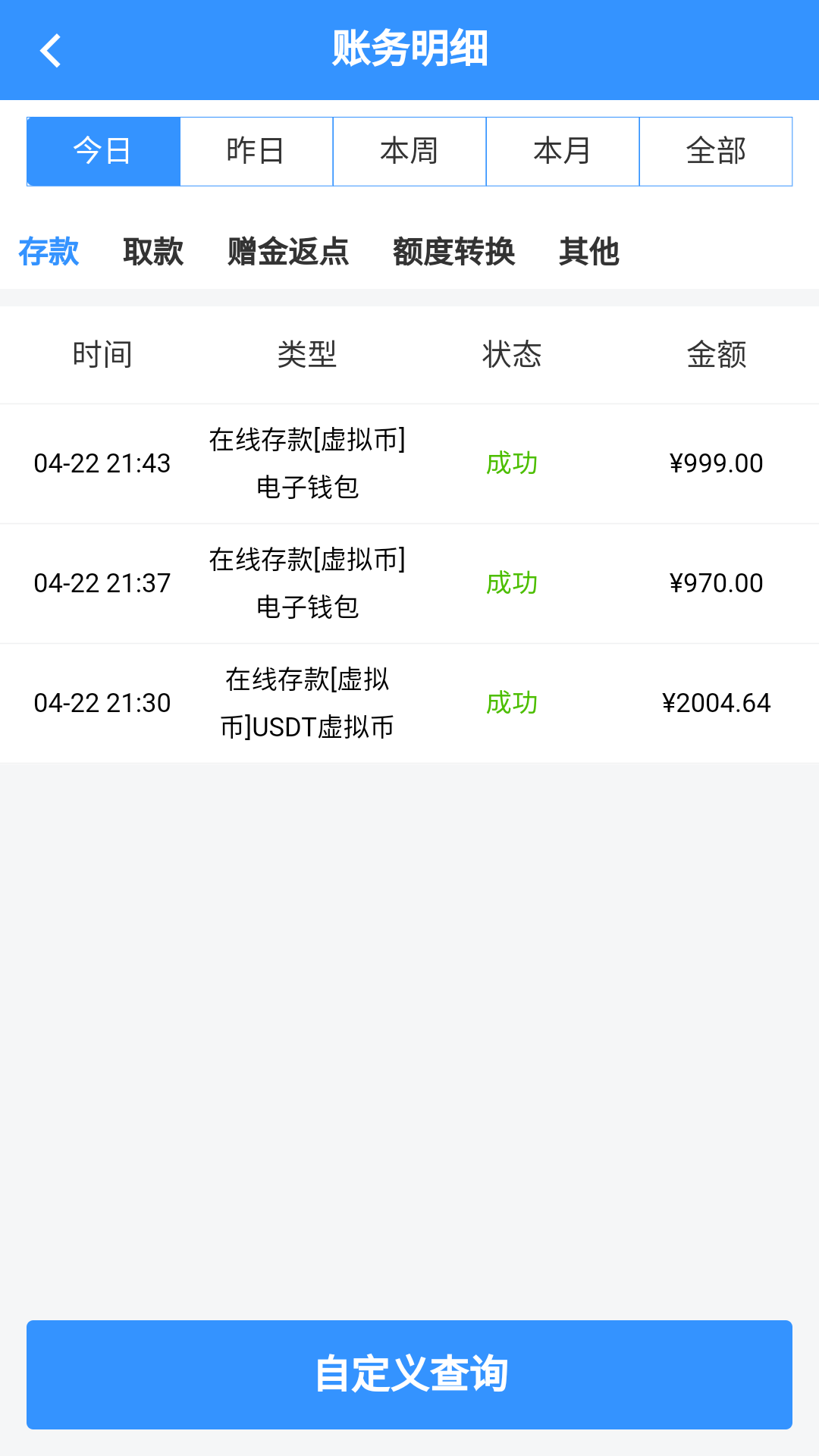View 全部 records

click(716, 151)
